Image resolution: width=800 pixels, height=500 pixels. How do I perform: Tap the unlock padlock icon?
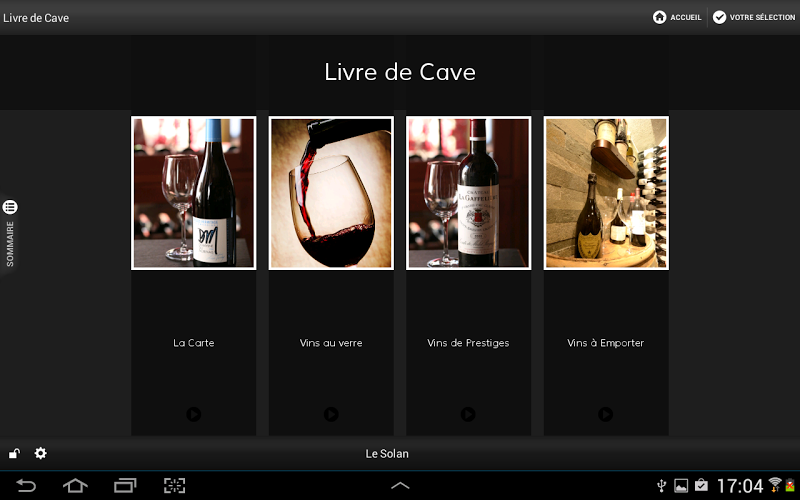[15, 453]
